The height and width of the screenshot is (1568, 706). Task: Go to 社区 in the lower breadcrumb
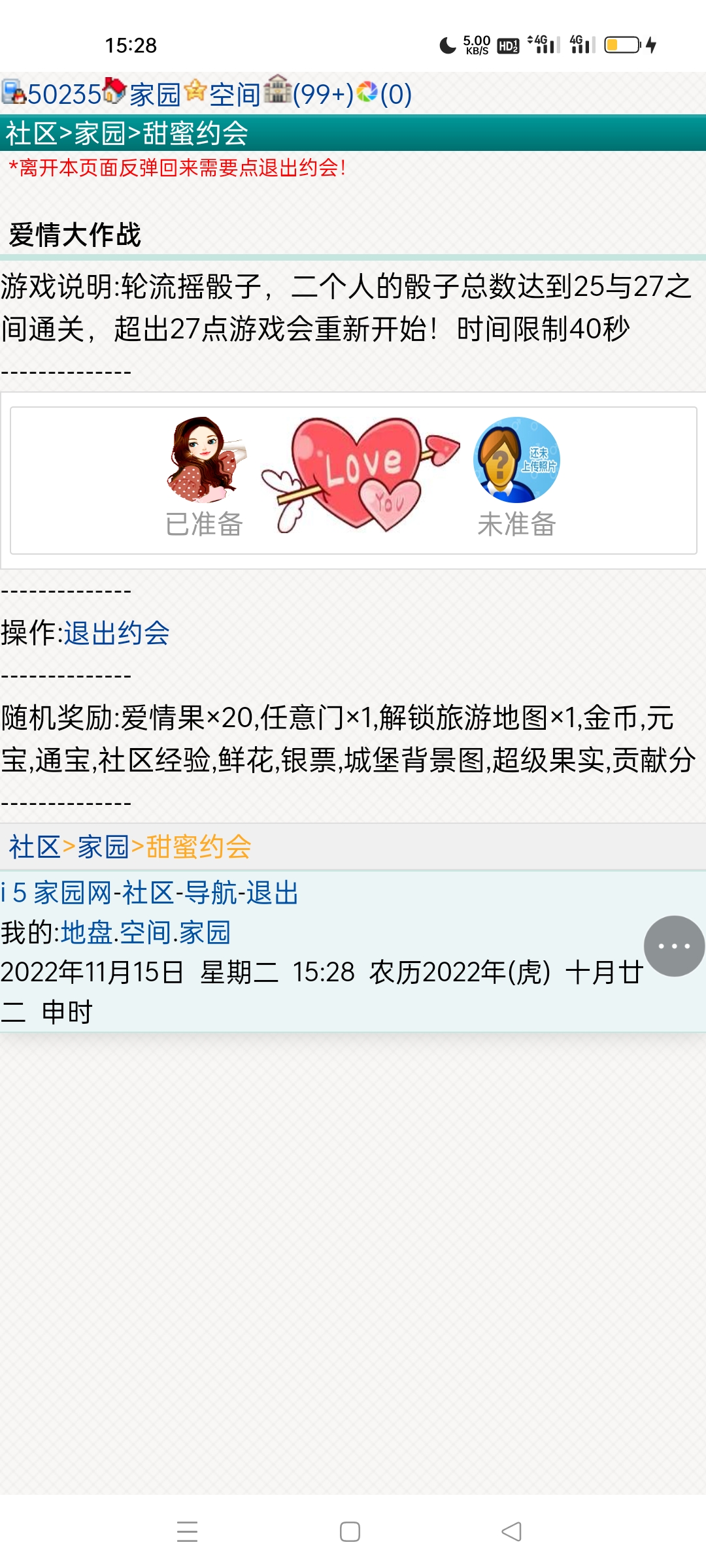(35, 847)
